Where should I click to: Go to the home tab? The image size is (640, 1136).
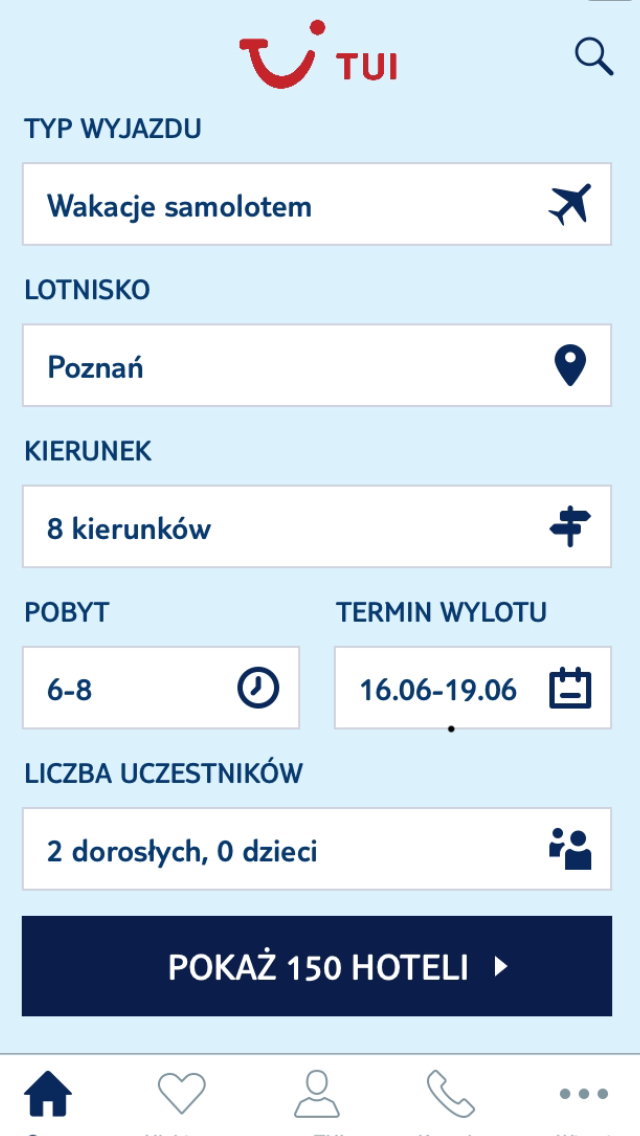click(x=48, y=1095)
